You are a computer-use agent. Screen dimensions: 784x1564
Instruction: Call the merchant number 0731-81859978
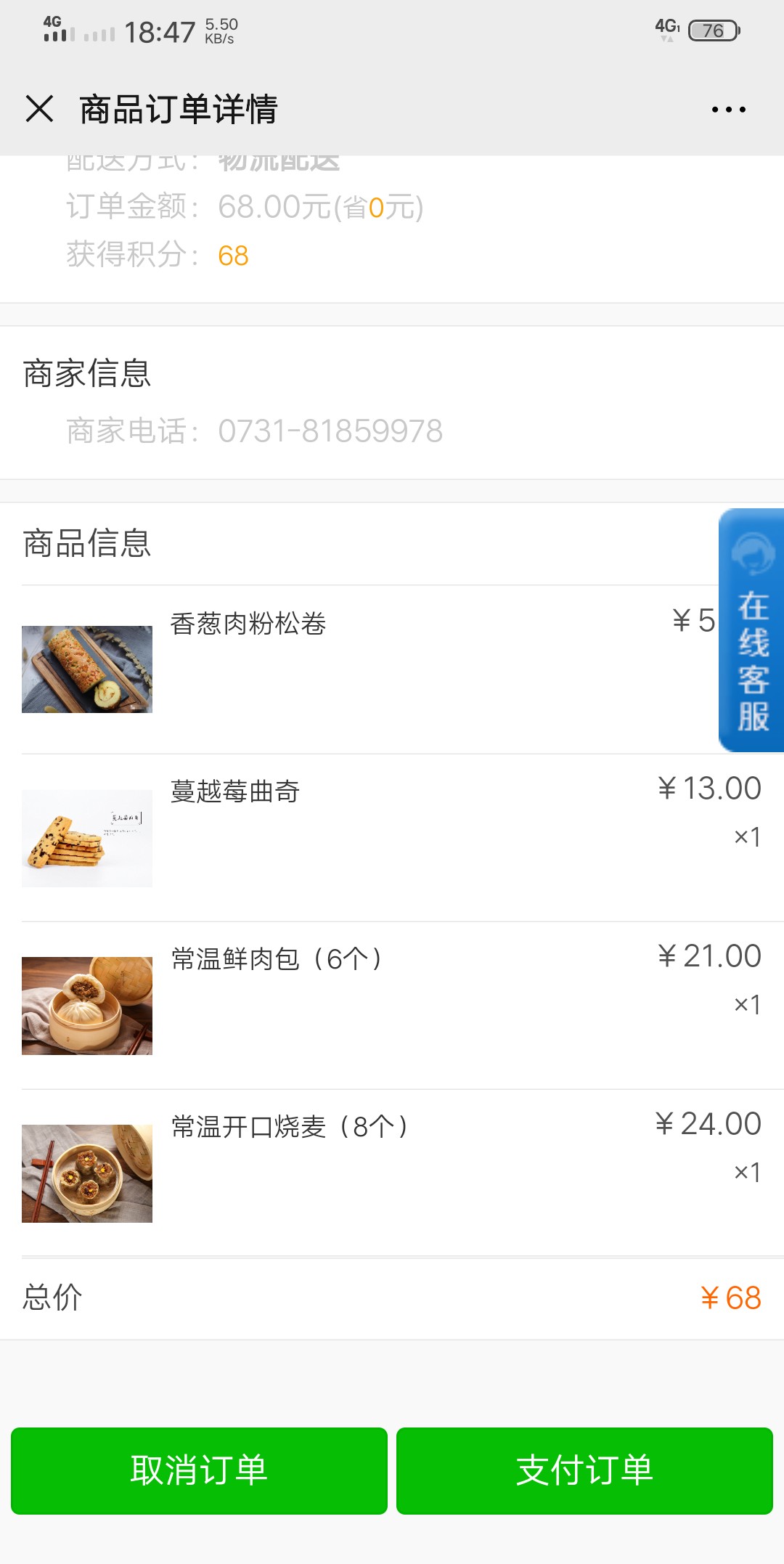[330, 431]
